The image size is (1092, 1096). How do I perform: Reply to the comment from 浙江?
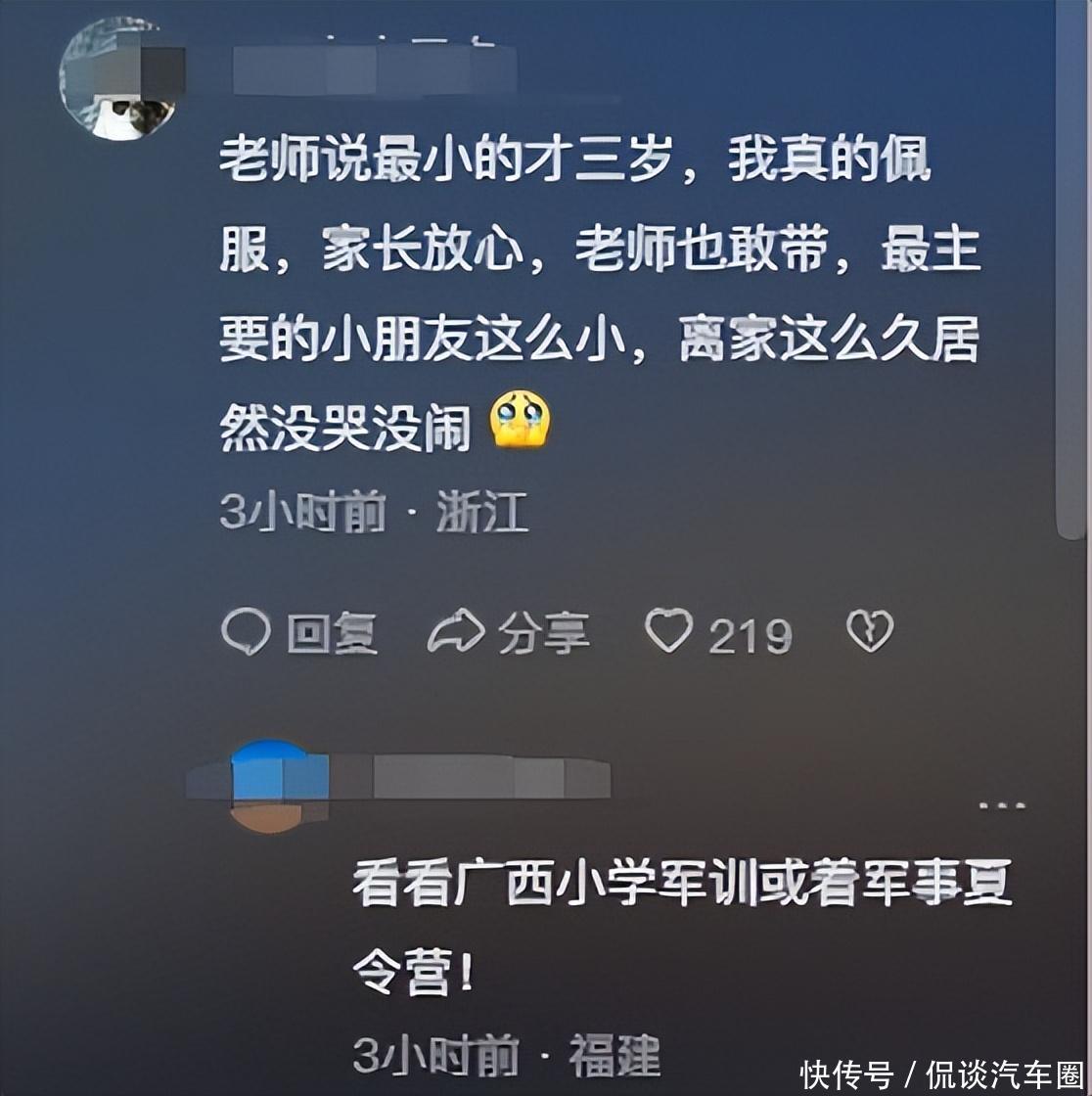[298, 634]
